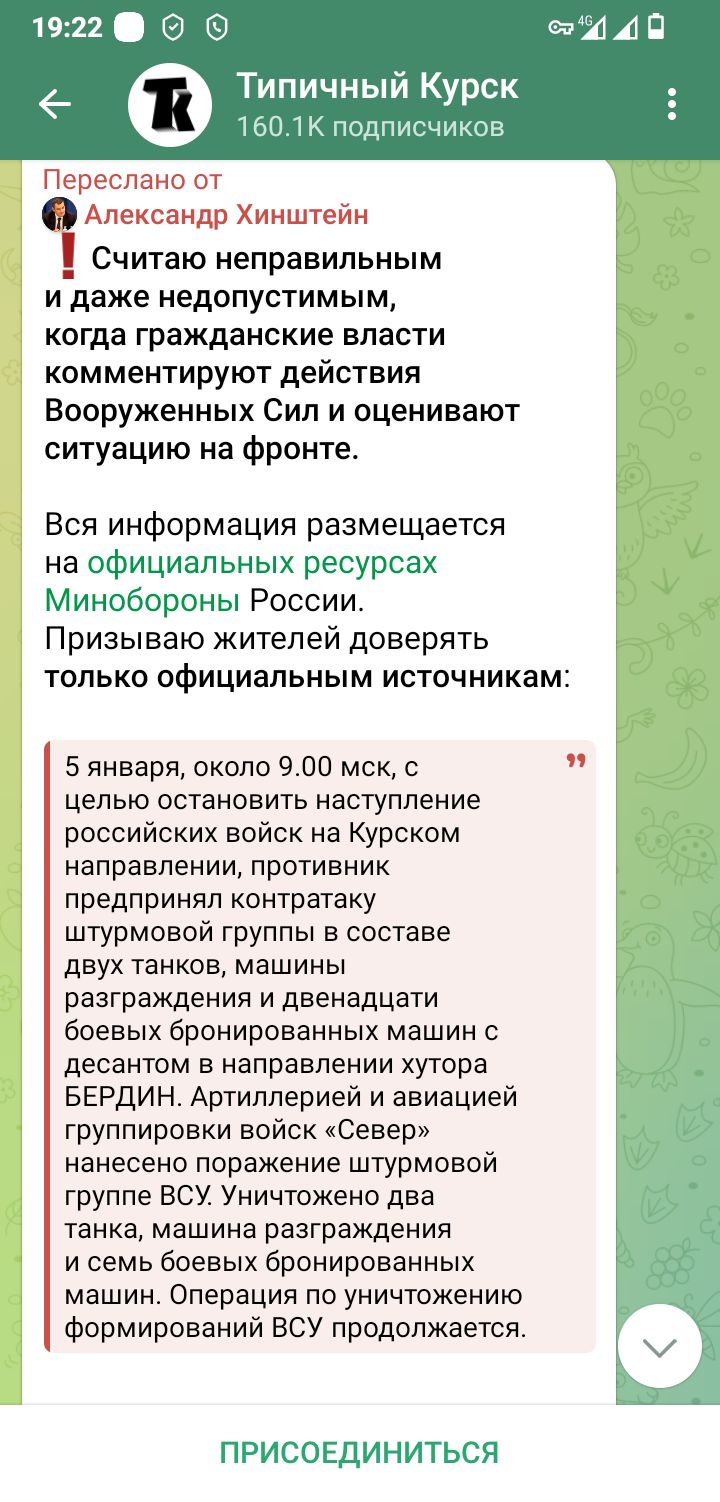Join the channel via ПРИСОЕДИНИТЬСЯ

click(x=360, y=1452)
